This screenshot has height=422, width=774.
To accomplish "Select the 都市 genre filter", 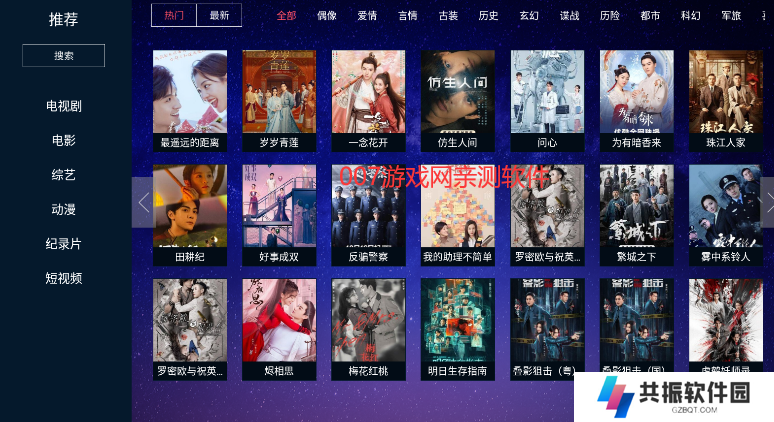I will click(650, 16).
